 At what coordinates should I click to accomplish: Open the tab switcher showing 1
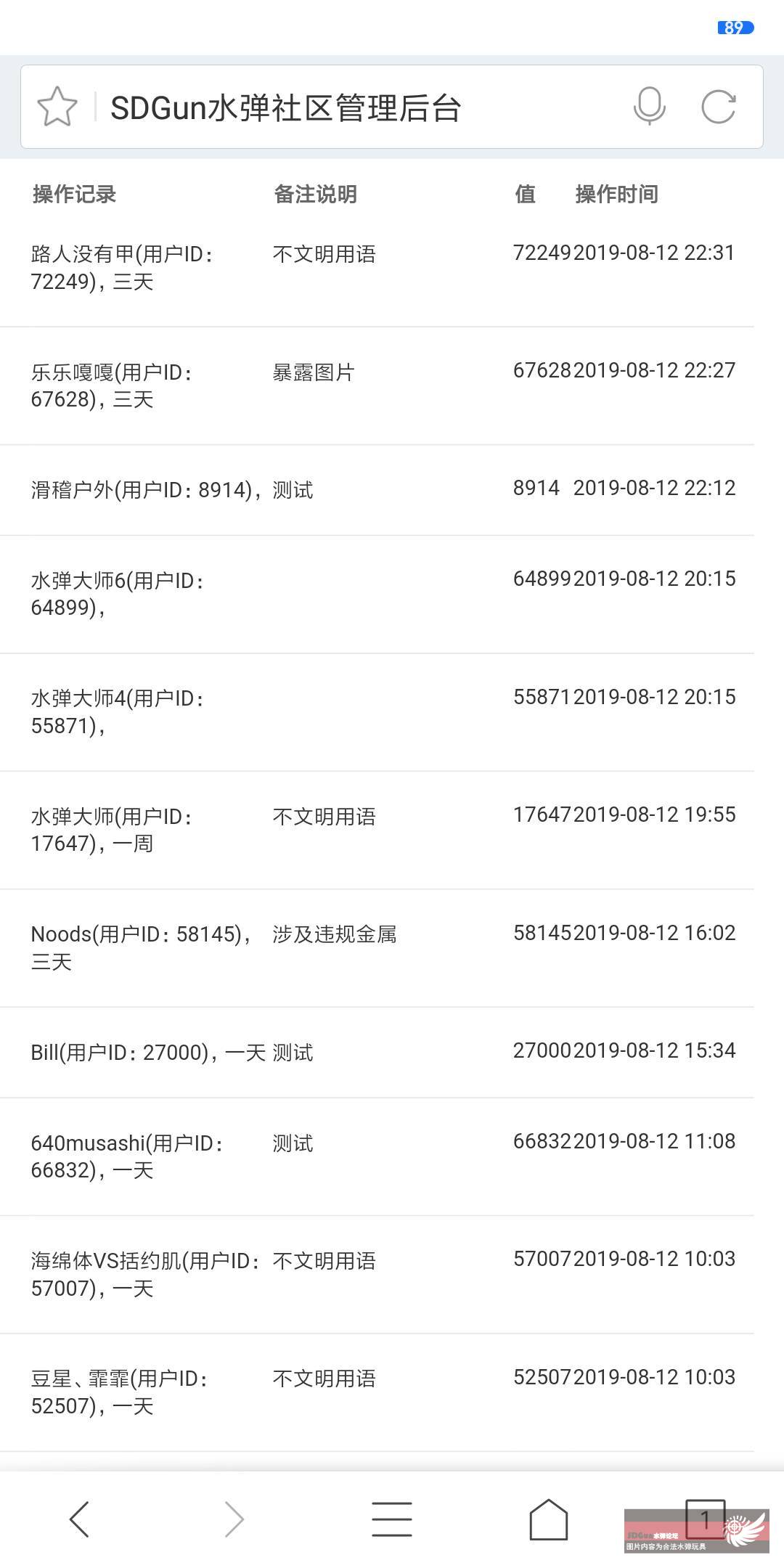[705, 1519]
